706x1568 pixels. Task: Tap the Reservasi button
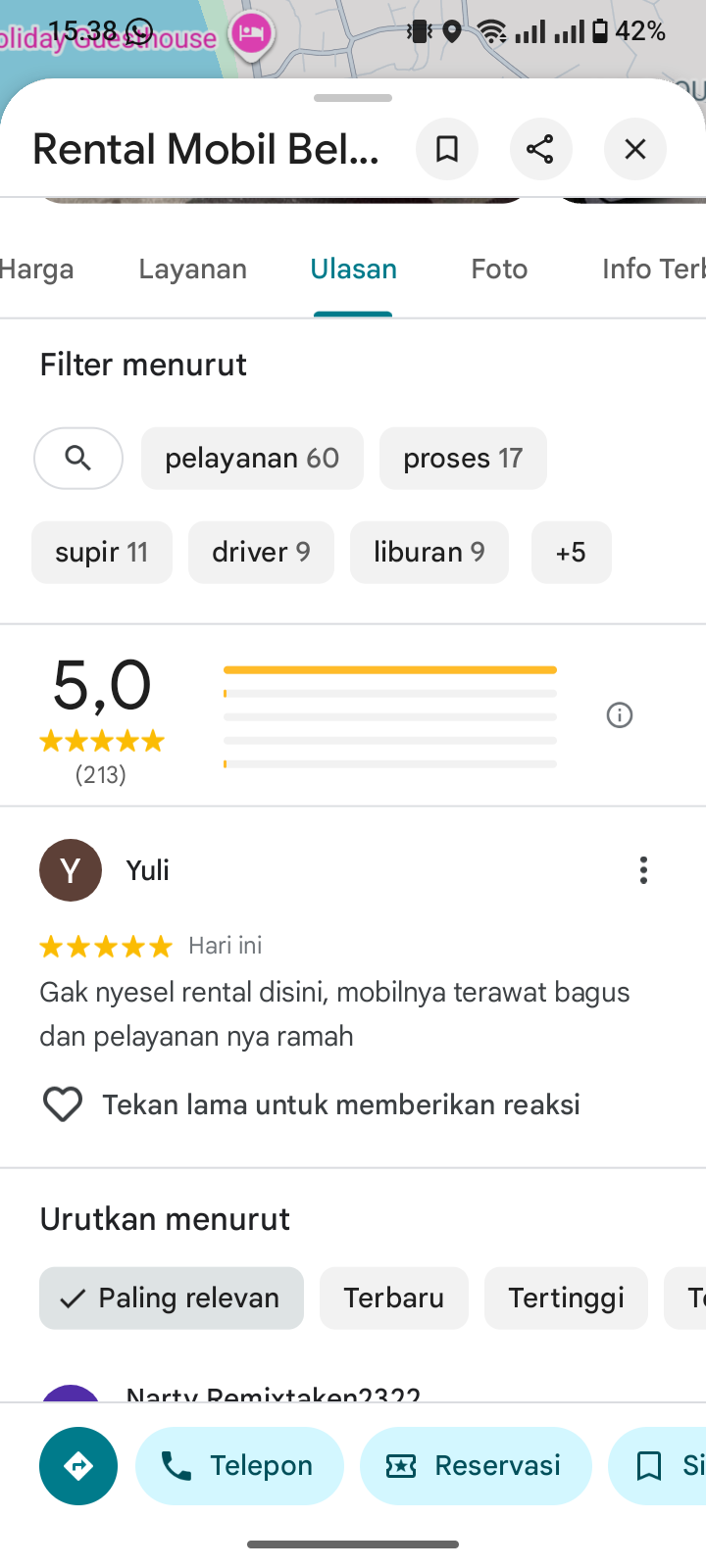click(476, 1465)
